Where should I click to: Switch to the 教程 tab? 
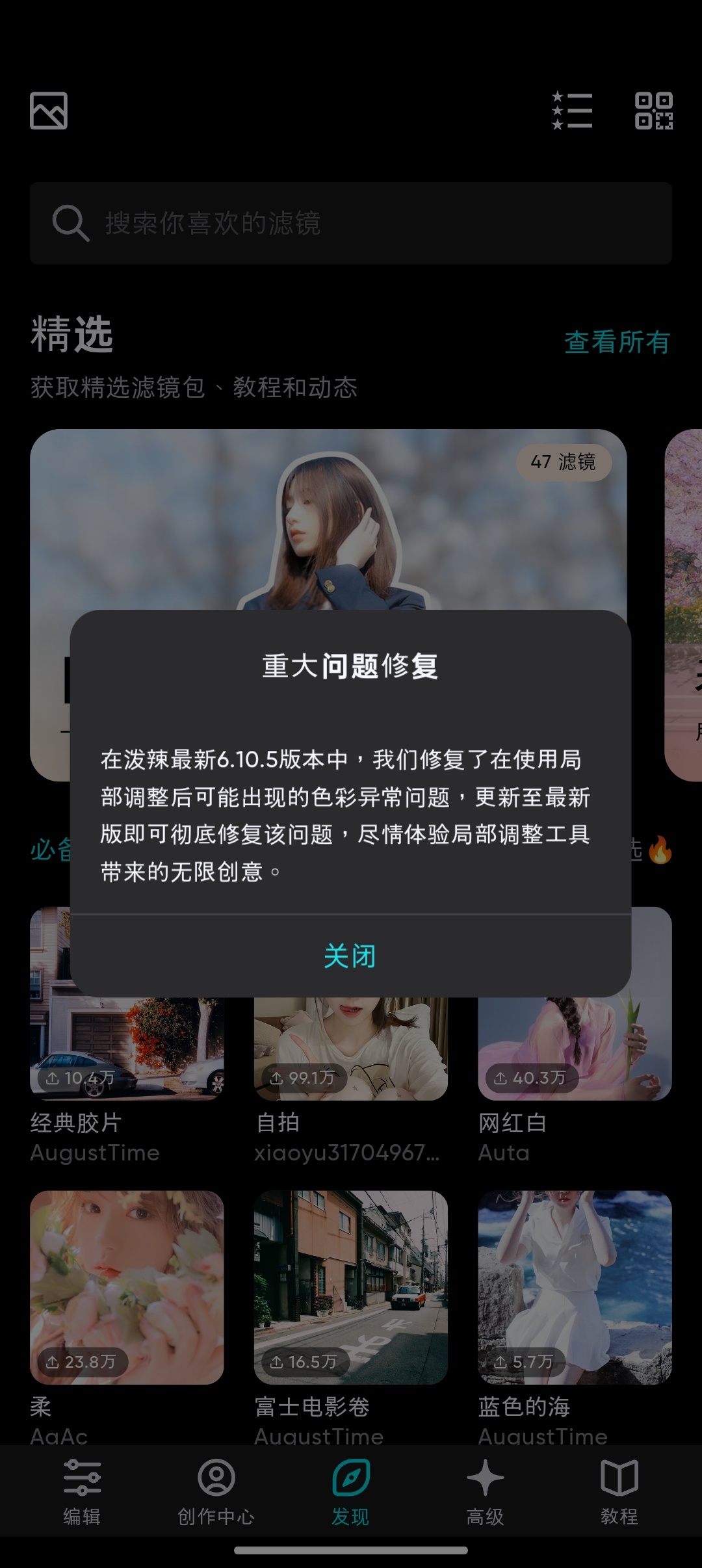619,1491
